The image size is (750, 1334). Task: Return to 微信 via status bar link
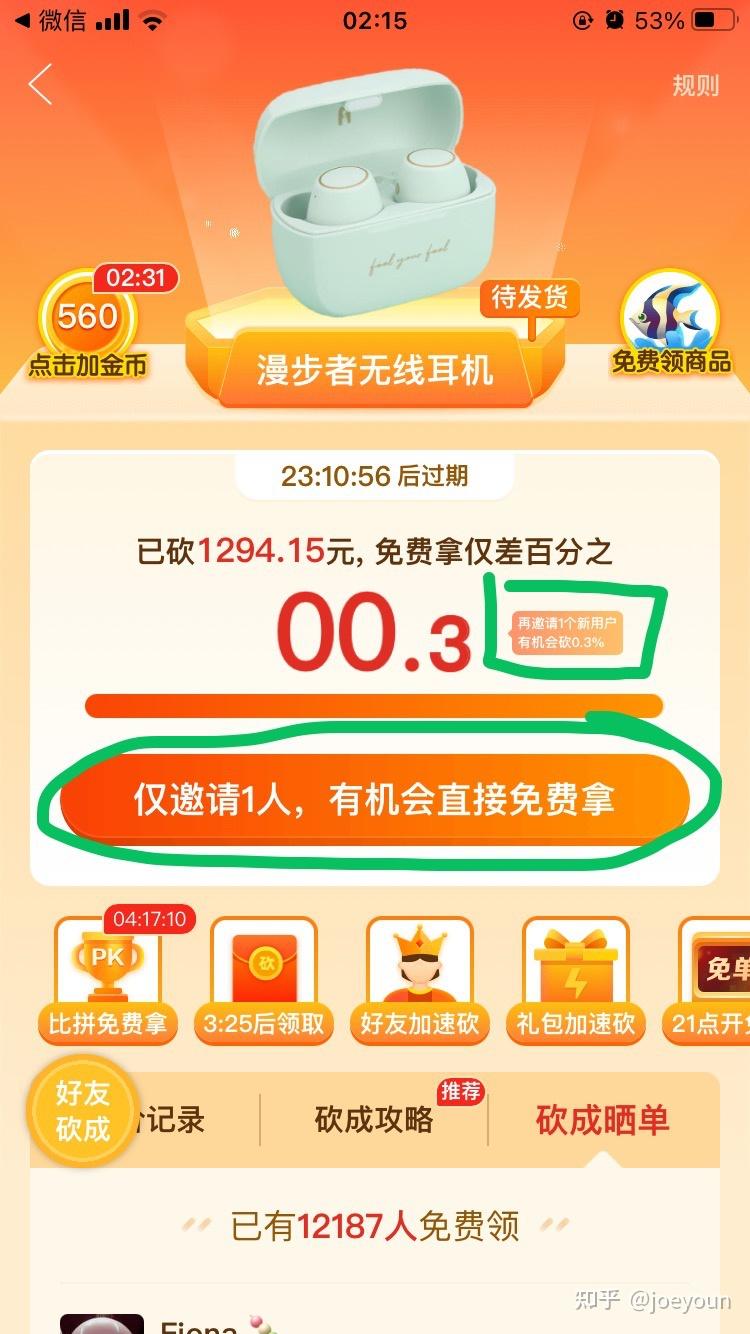point(48,21)
